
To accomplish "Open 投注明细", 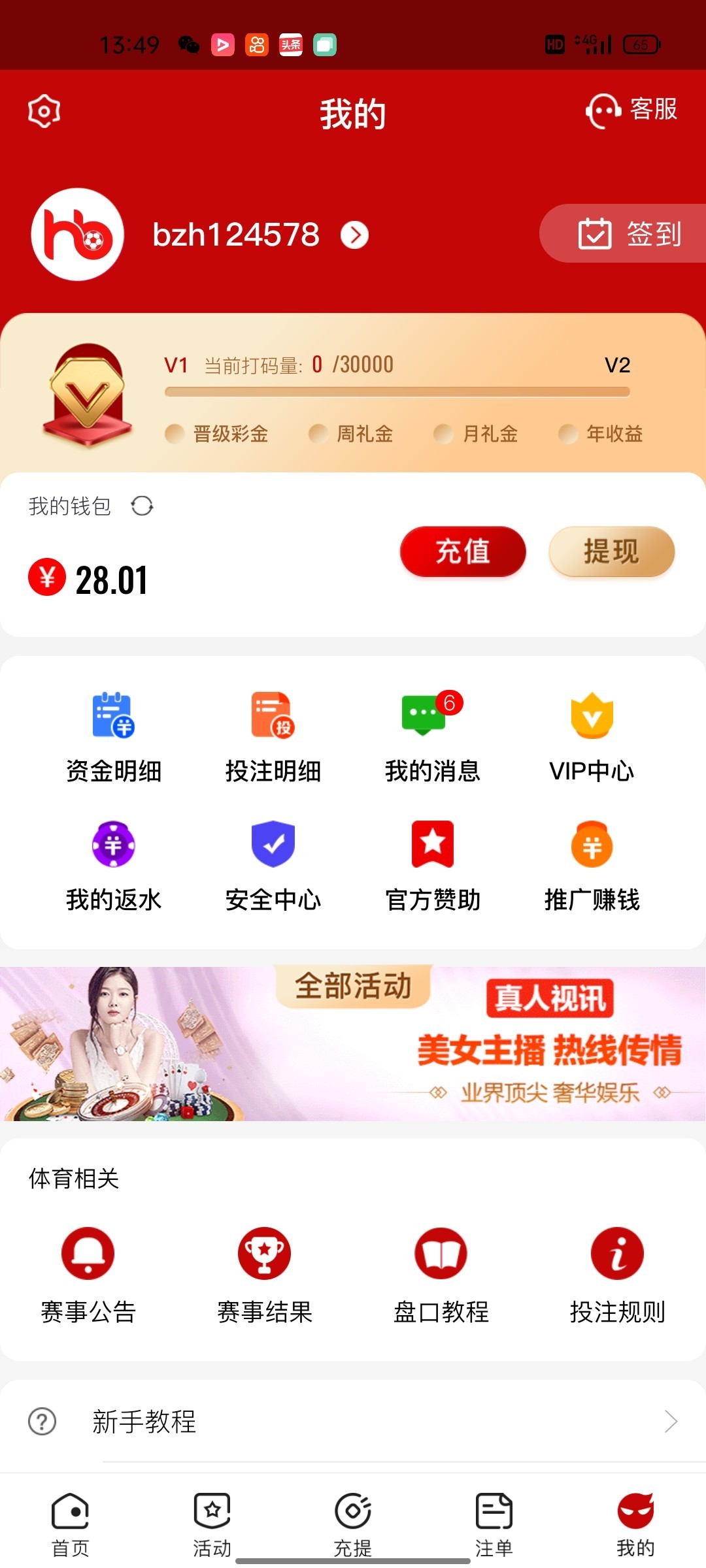I will 273,737.
